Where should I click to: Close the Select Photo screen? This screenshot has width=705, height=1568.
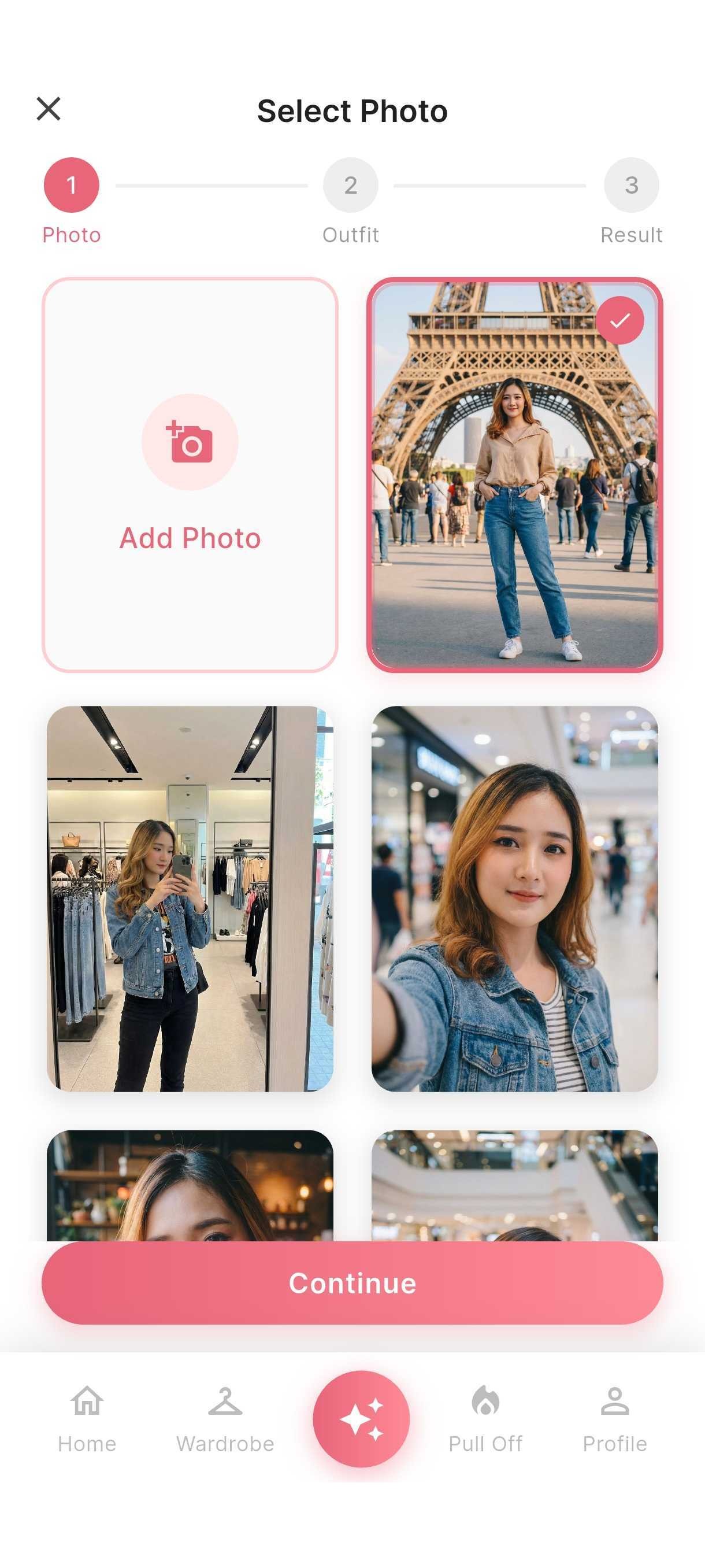[49, 109]
